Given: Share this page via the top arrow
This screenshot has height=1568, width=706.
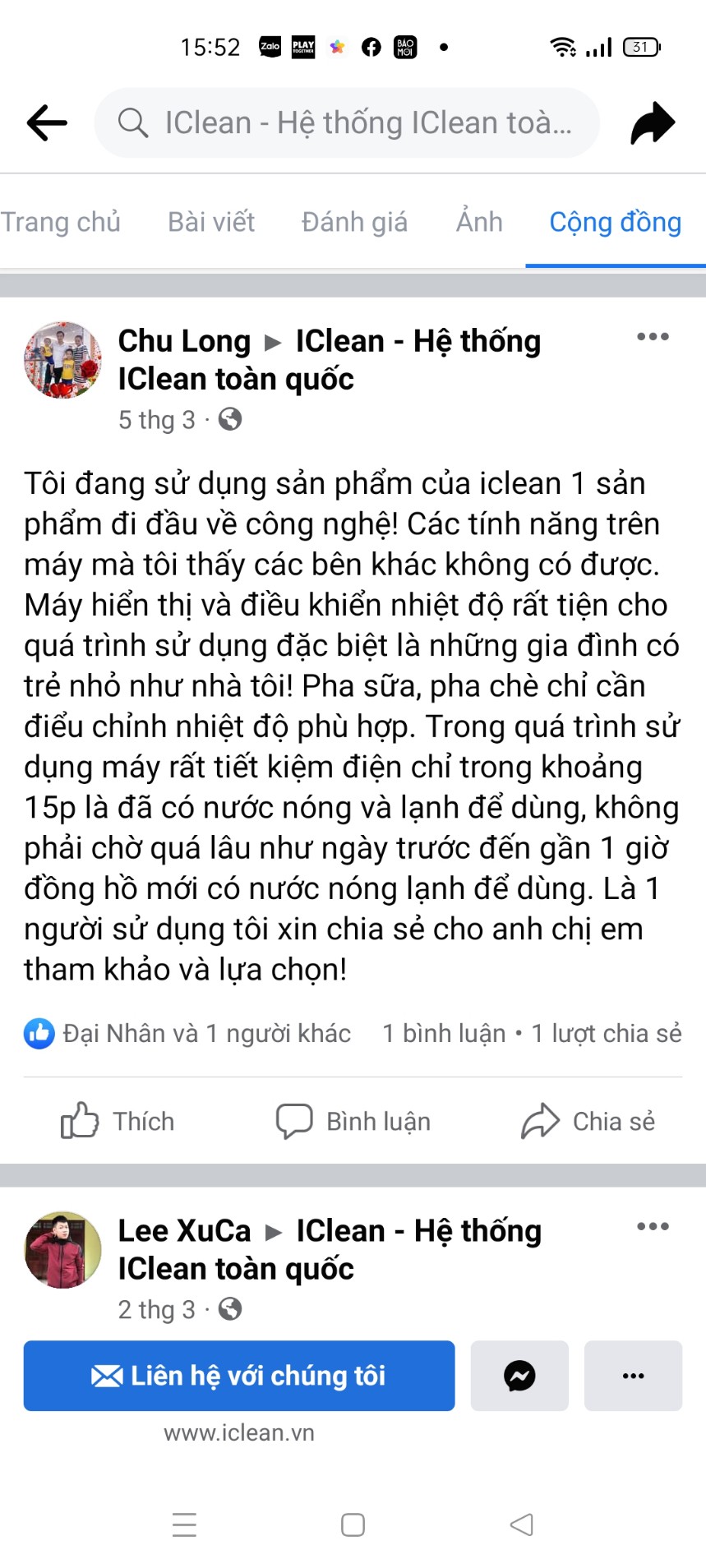Looking at the screenshot, I should coord(653,123).
